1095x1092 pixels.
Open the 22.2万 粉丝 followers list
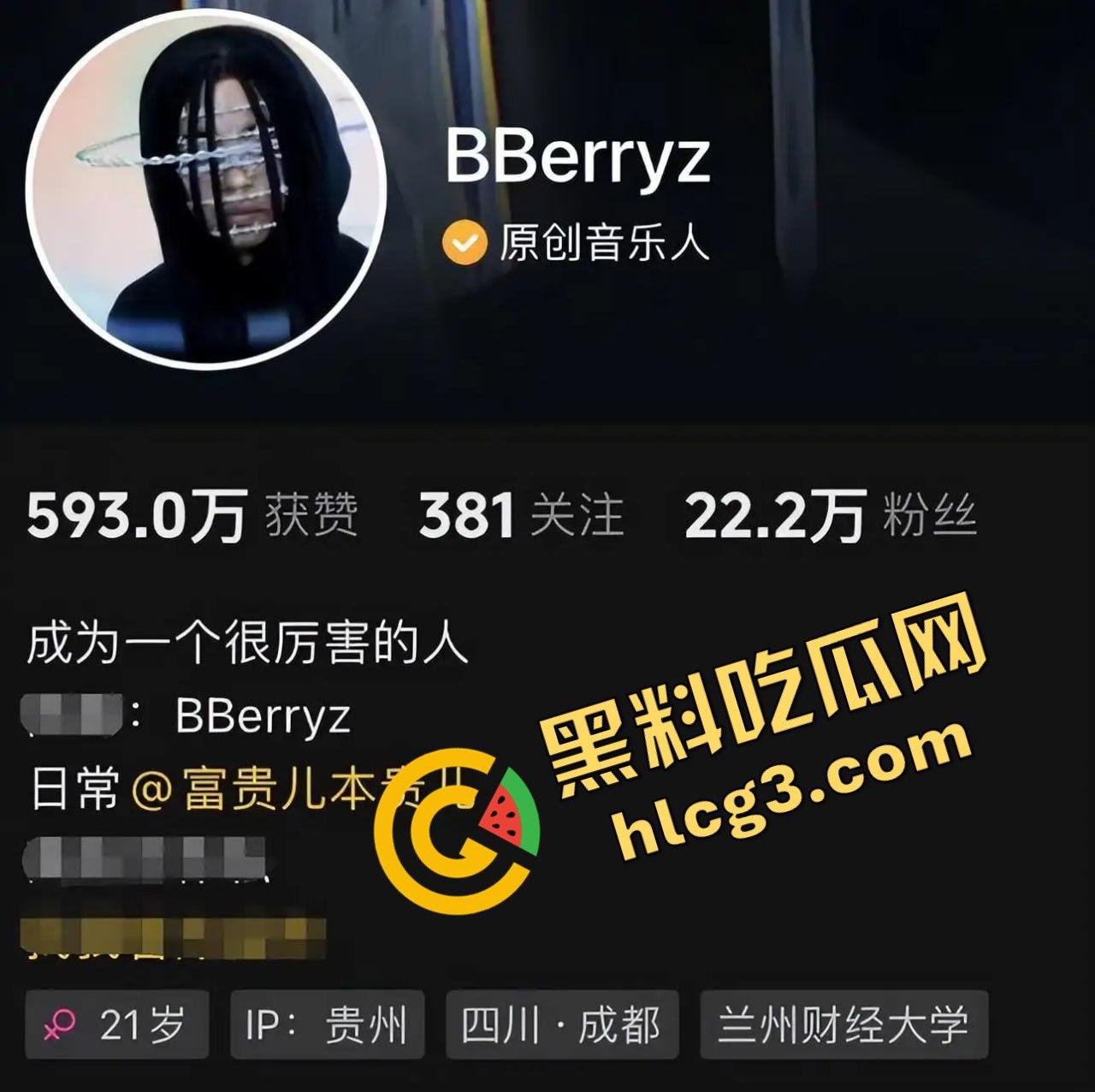(x=830, y=516)
